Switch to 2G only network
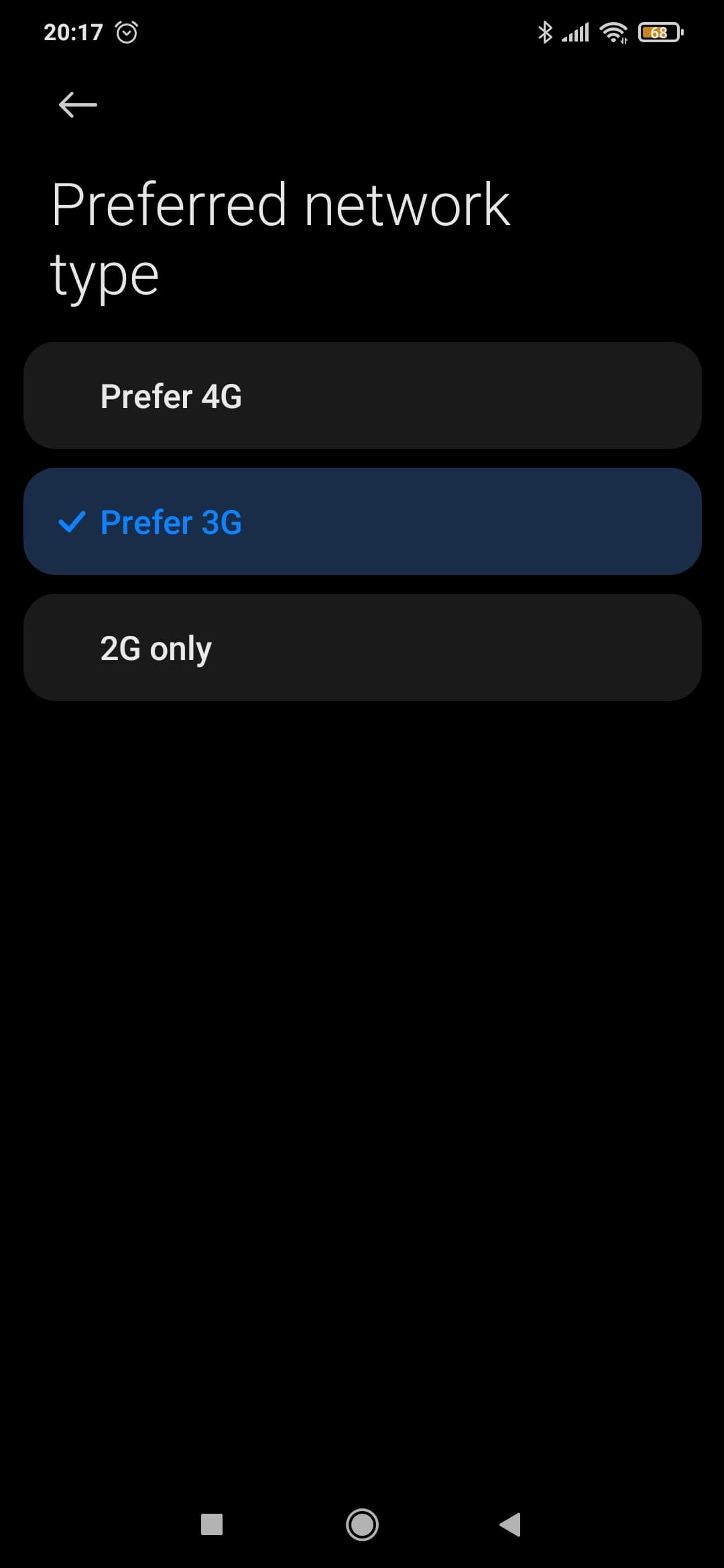724x1568 pixels. [362, 647]
